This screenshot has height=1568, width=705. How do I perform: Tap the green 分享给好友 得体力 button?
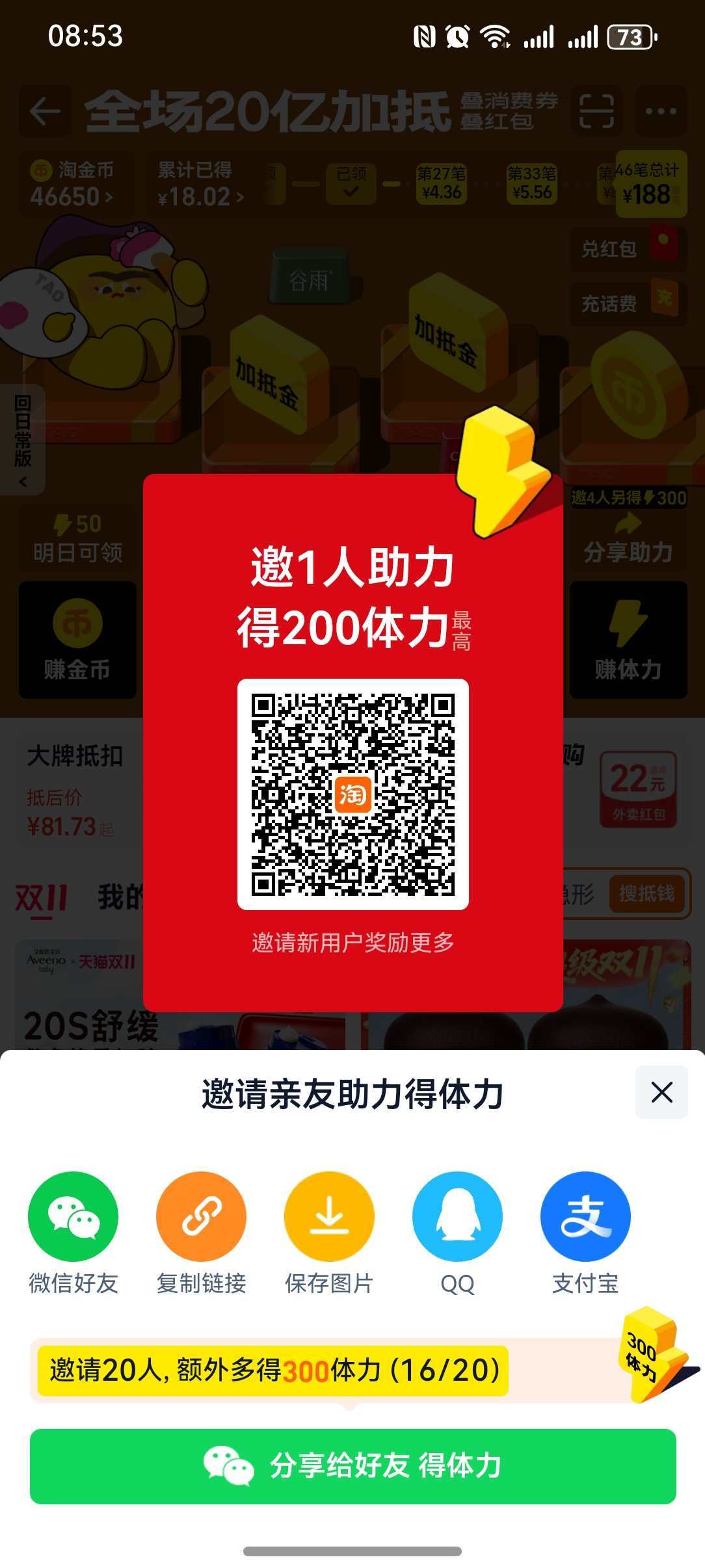(352, 1466)
